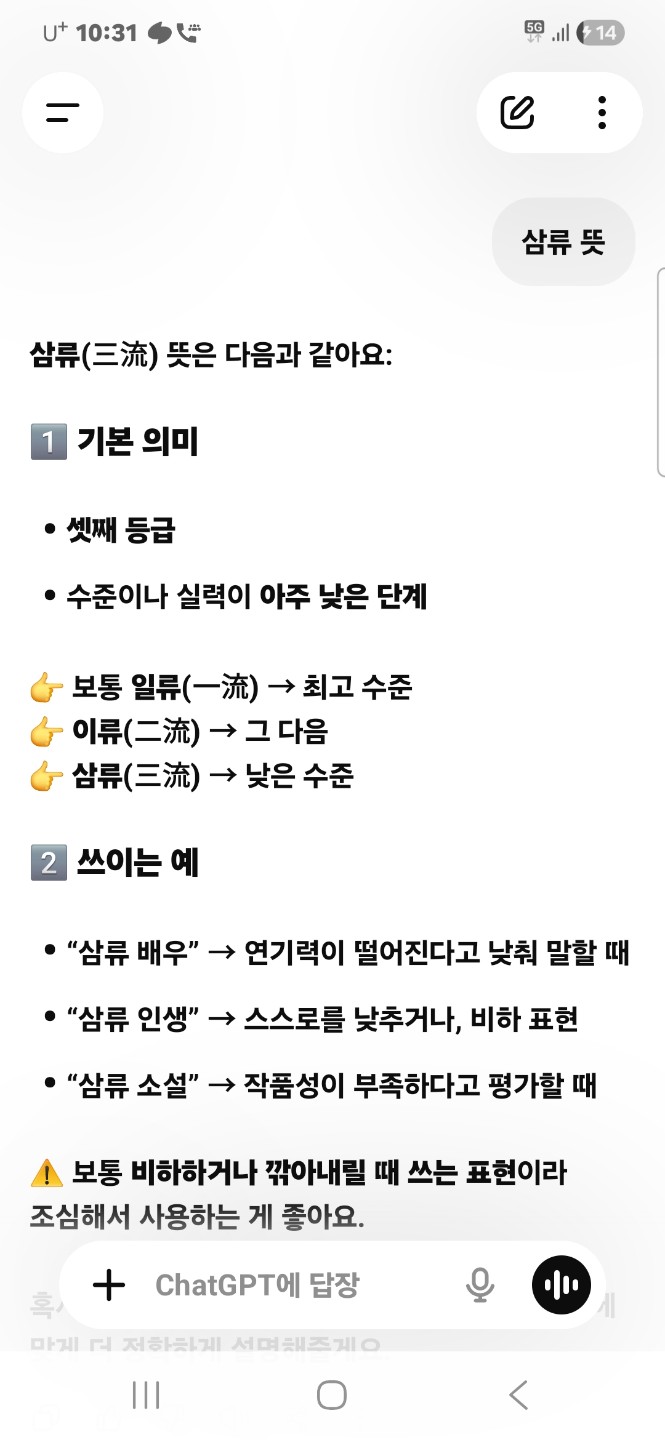Tap the plus attach button
Image resolution: width=665 pixels, height=1440 pixels.
[108, 1285]
